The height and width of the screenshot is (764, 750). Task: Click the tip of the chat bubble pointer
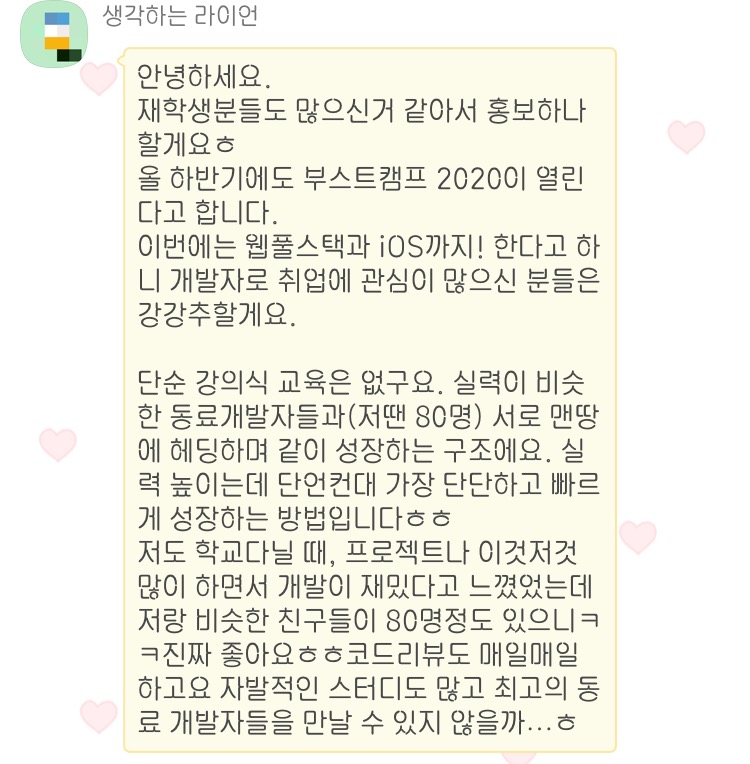120,58
